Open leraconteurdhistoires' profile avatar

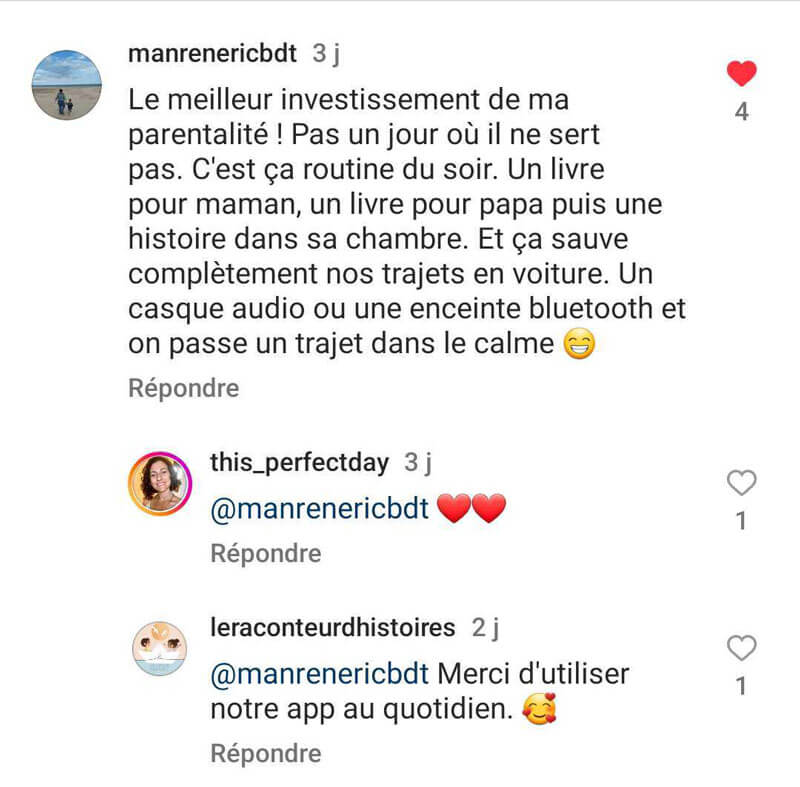click(x=160, y=649)
